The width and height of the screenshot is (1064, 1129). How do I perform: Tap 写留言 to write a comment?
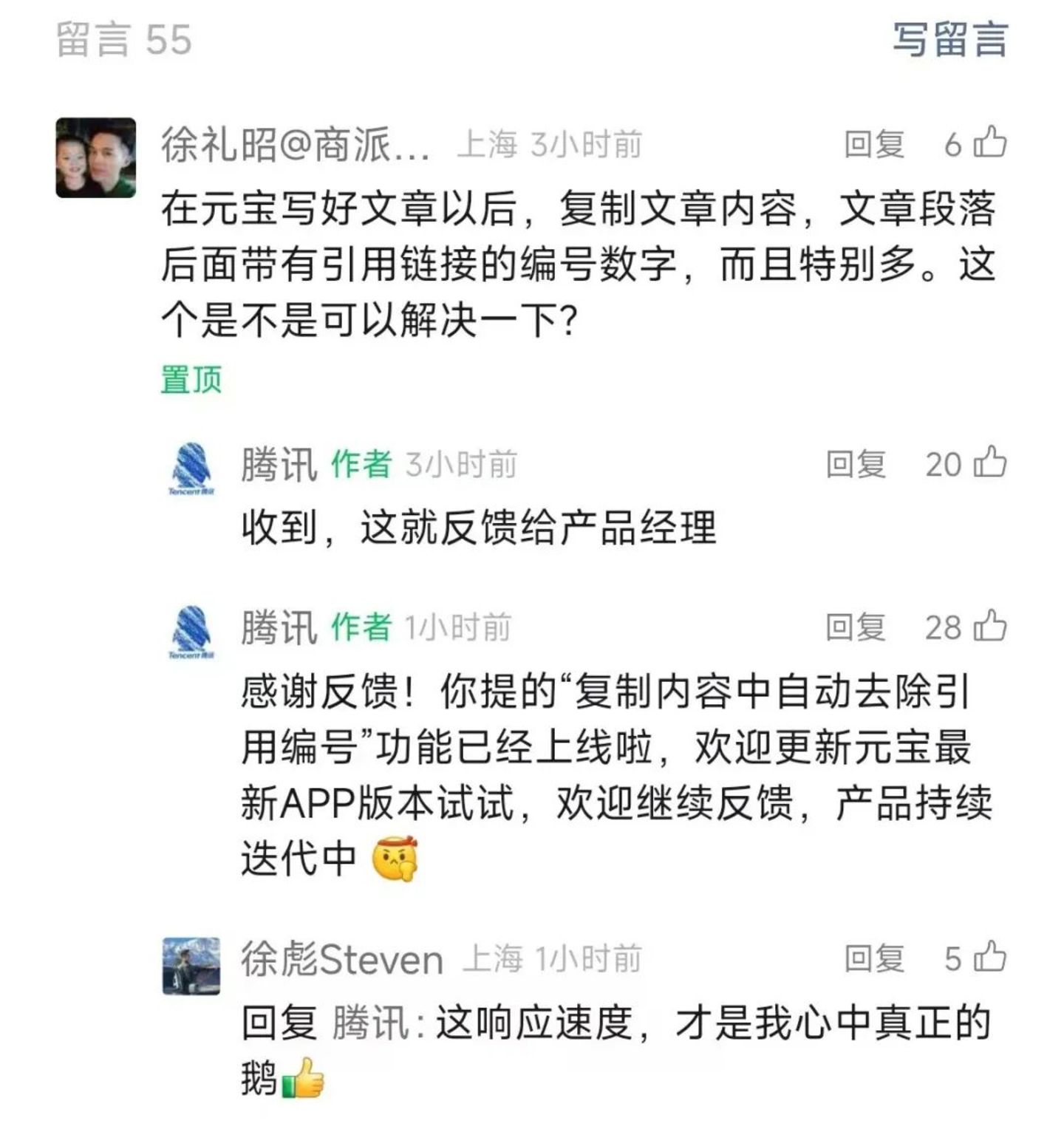point(949,39)
